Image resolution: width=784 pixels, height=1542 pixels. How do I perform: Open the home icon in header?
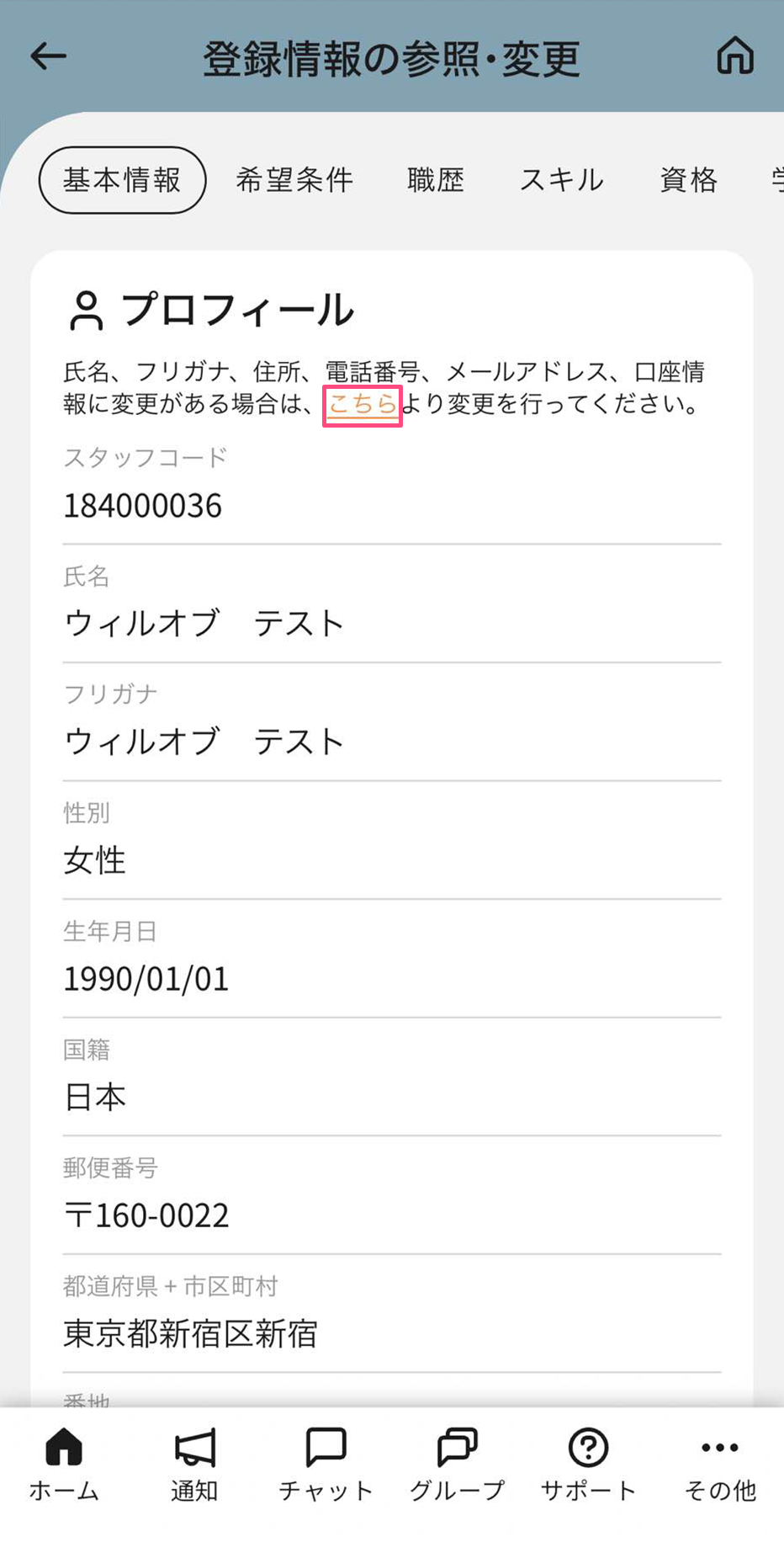coord(734,56)
